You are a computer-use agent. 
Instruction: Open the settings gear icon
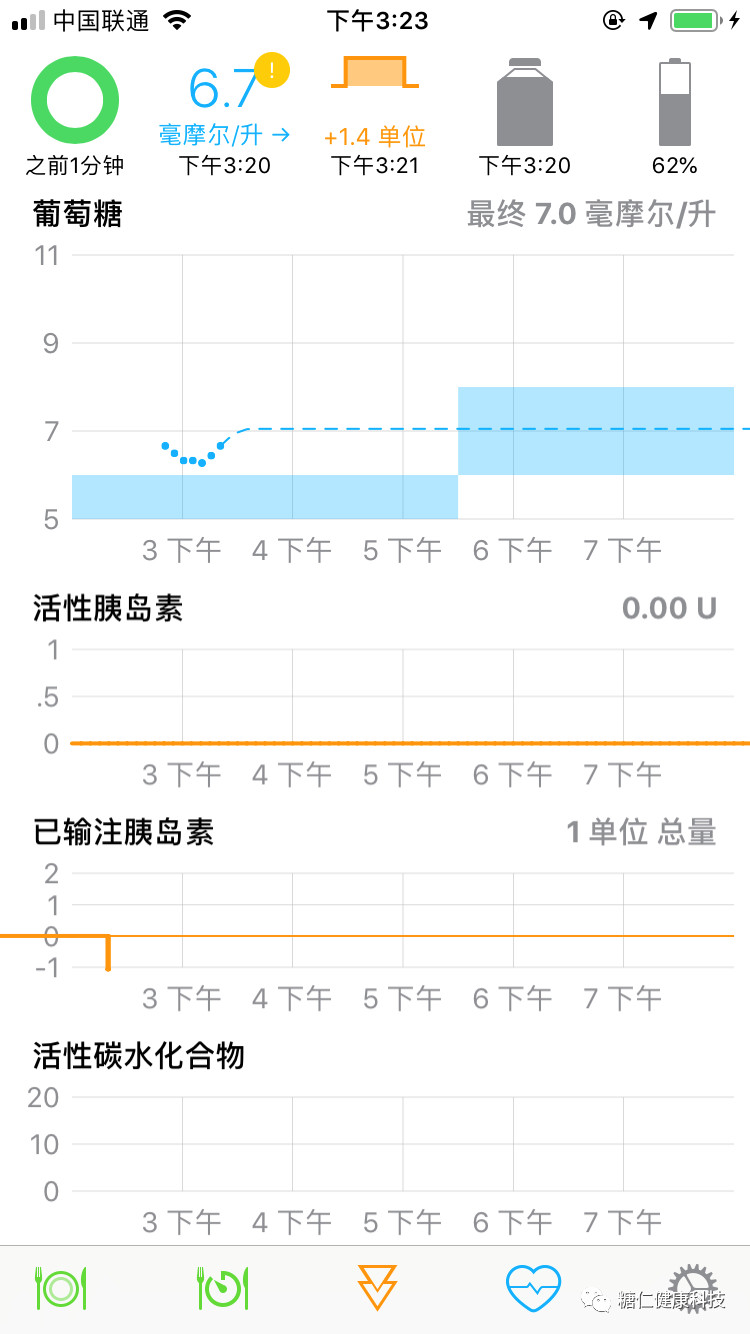692,1288
